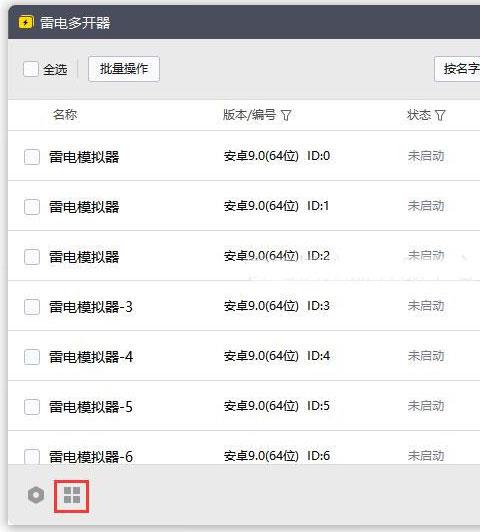Open the settings gear icon
This screenshot has height=532, width=480.
pyautogui.click(x=36, y=495)
